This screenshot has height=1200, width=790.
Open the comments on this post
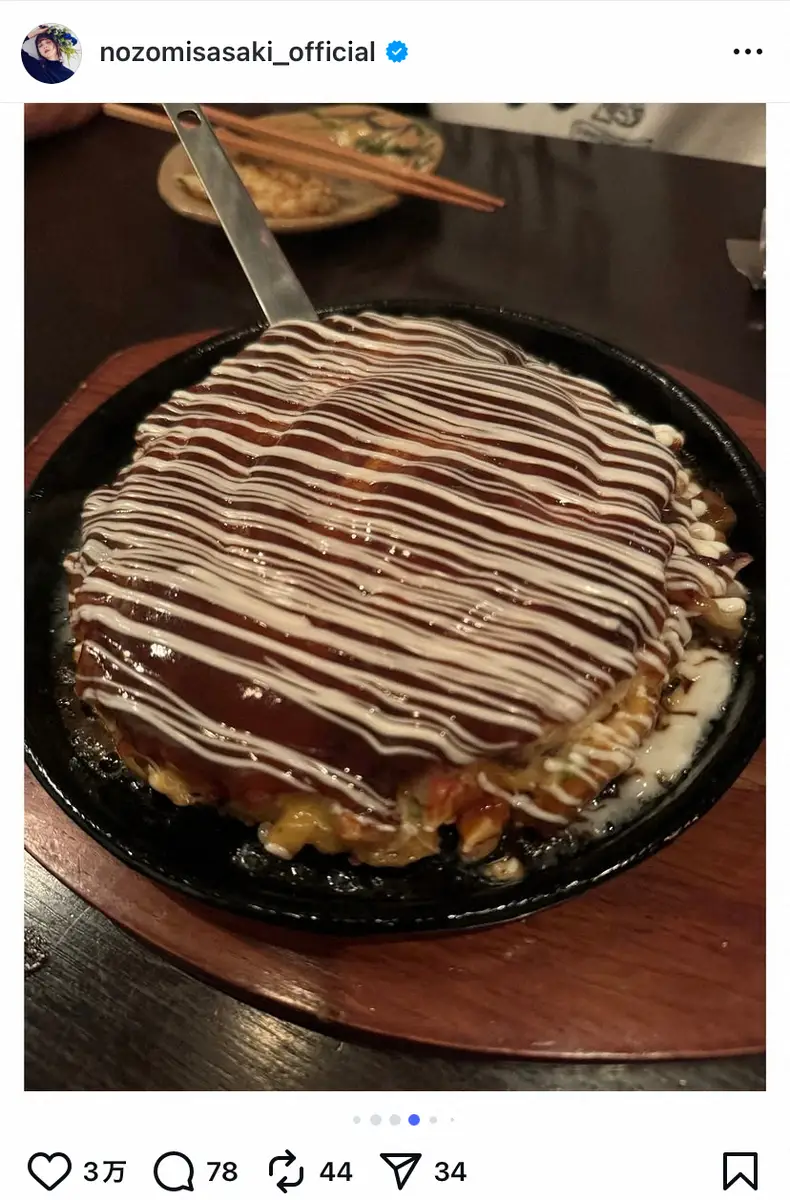point(174,1171)
